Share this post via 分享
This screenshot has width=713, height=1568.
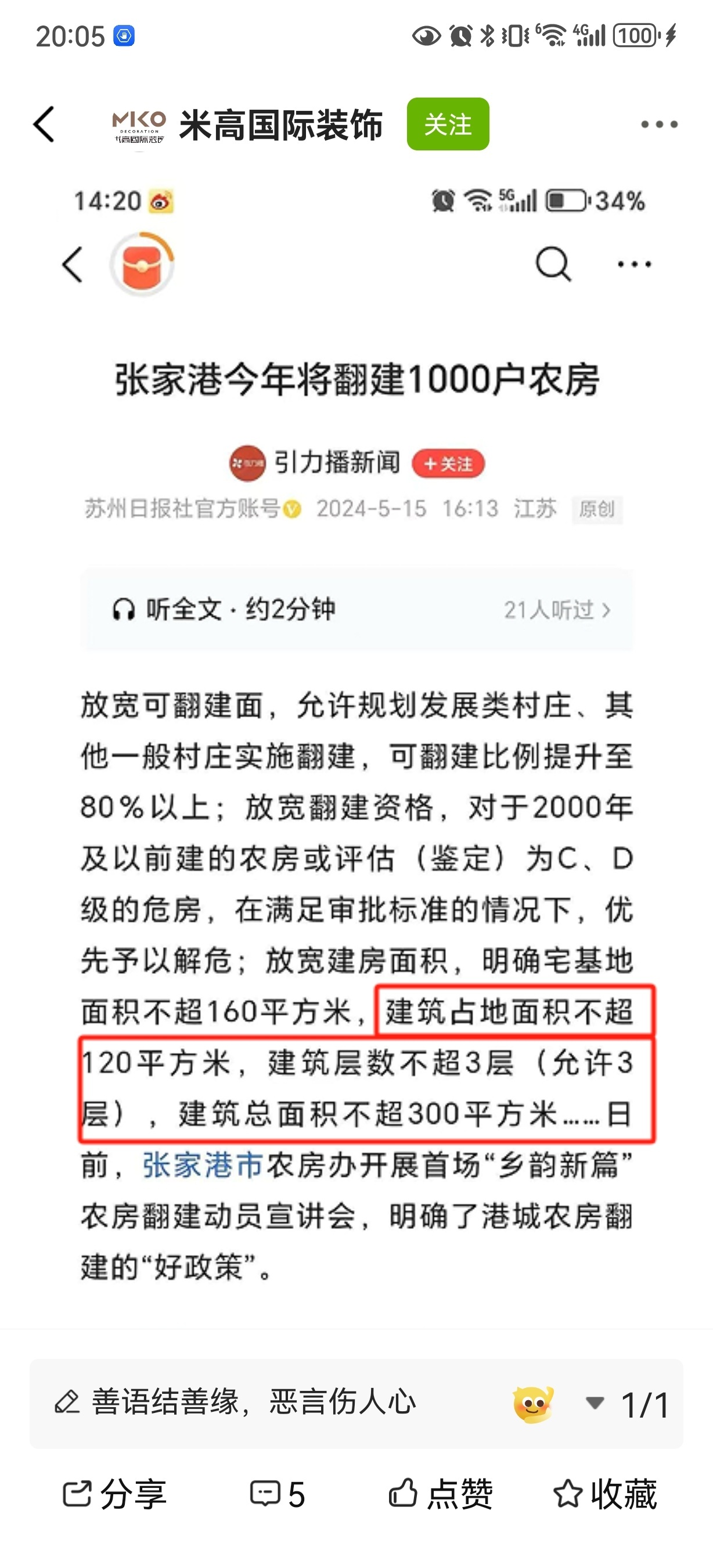point(114,1495)
